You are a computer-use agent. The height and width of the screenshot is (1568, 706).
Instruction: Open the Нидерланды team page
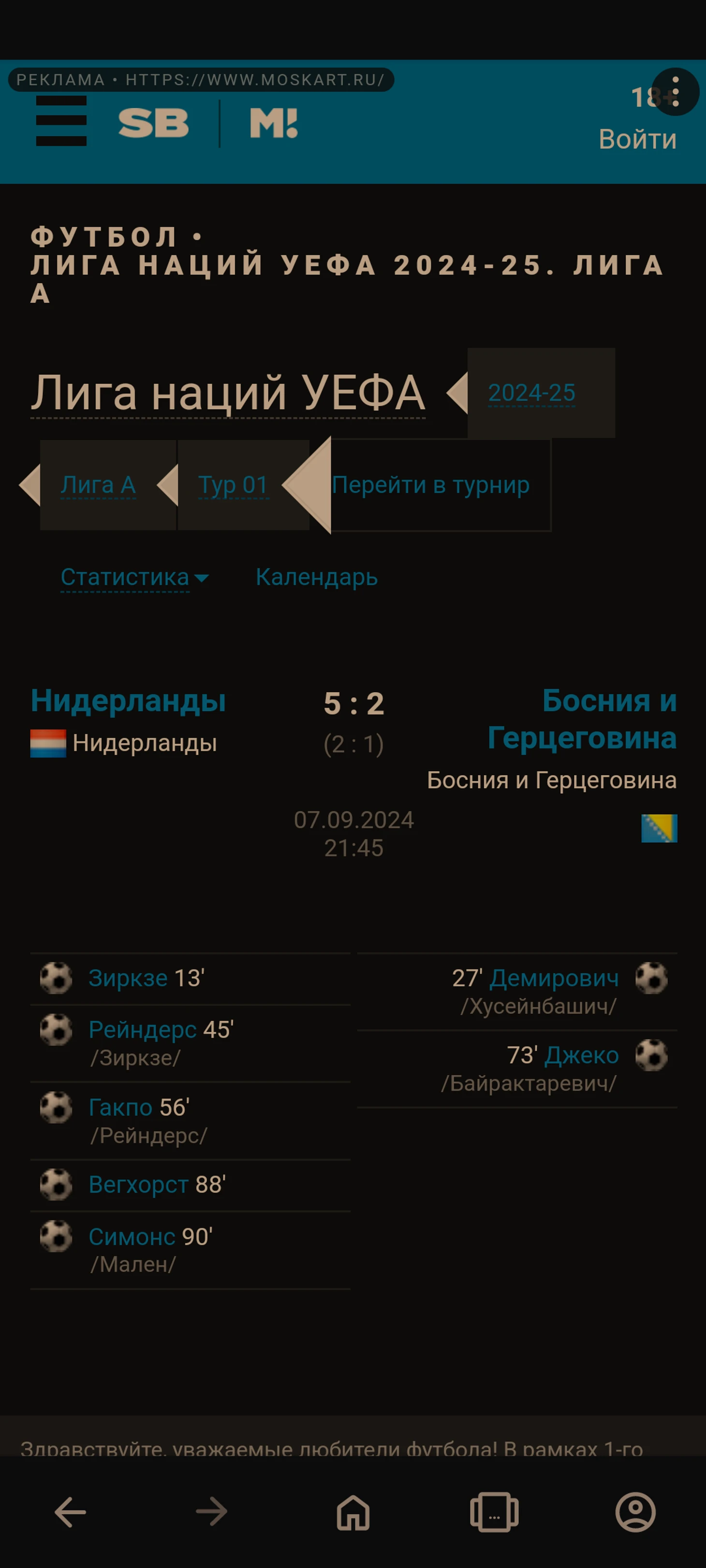click(128, 700)
